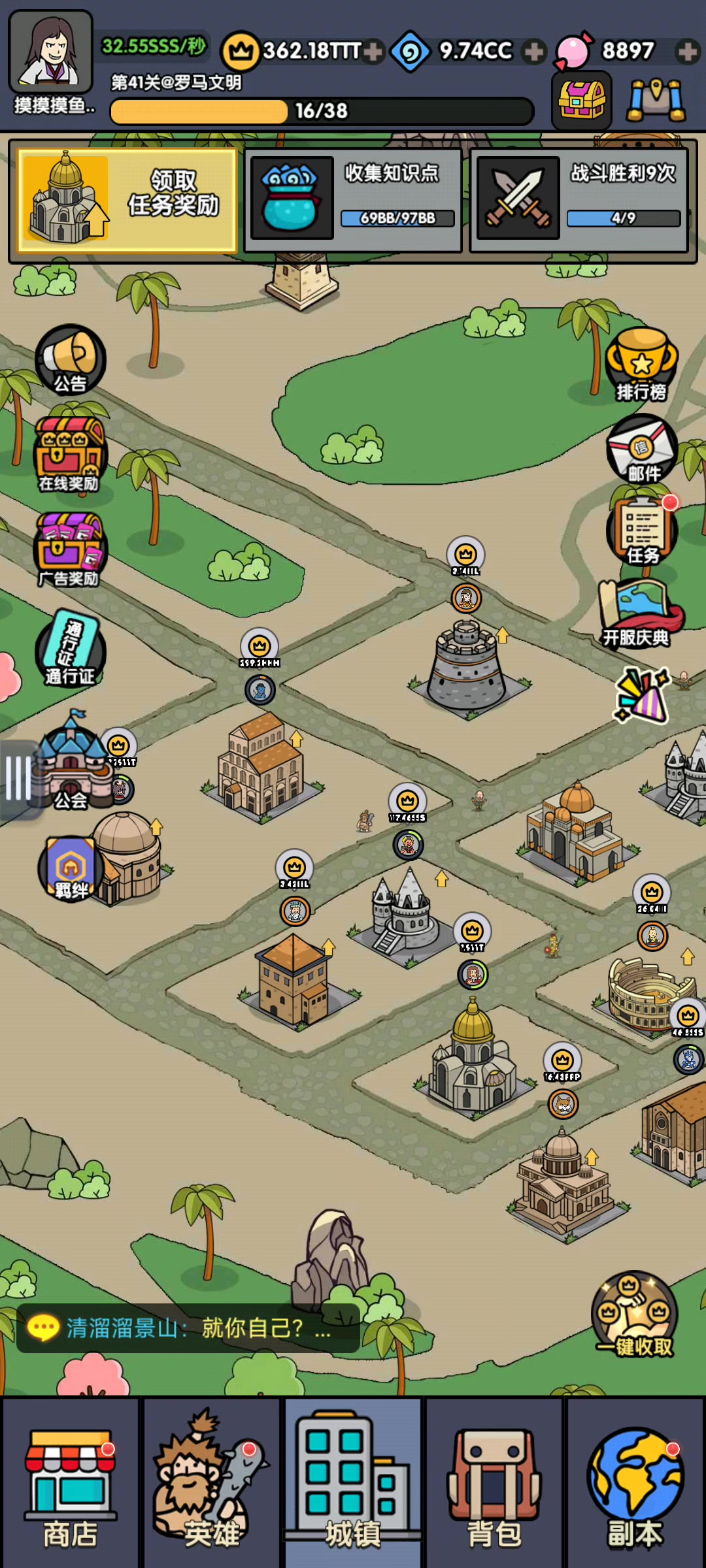Viewport: 706px width, 1568px height.
Task: Open the player avatar profile
Action: click(50, 52)
